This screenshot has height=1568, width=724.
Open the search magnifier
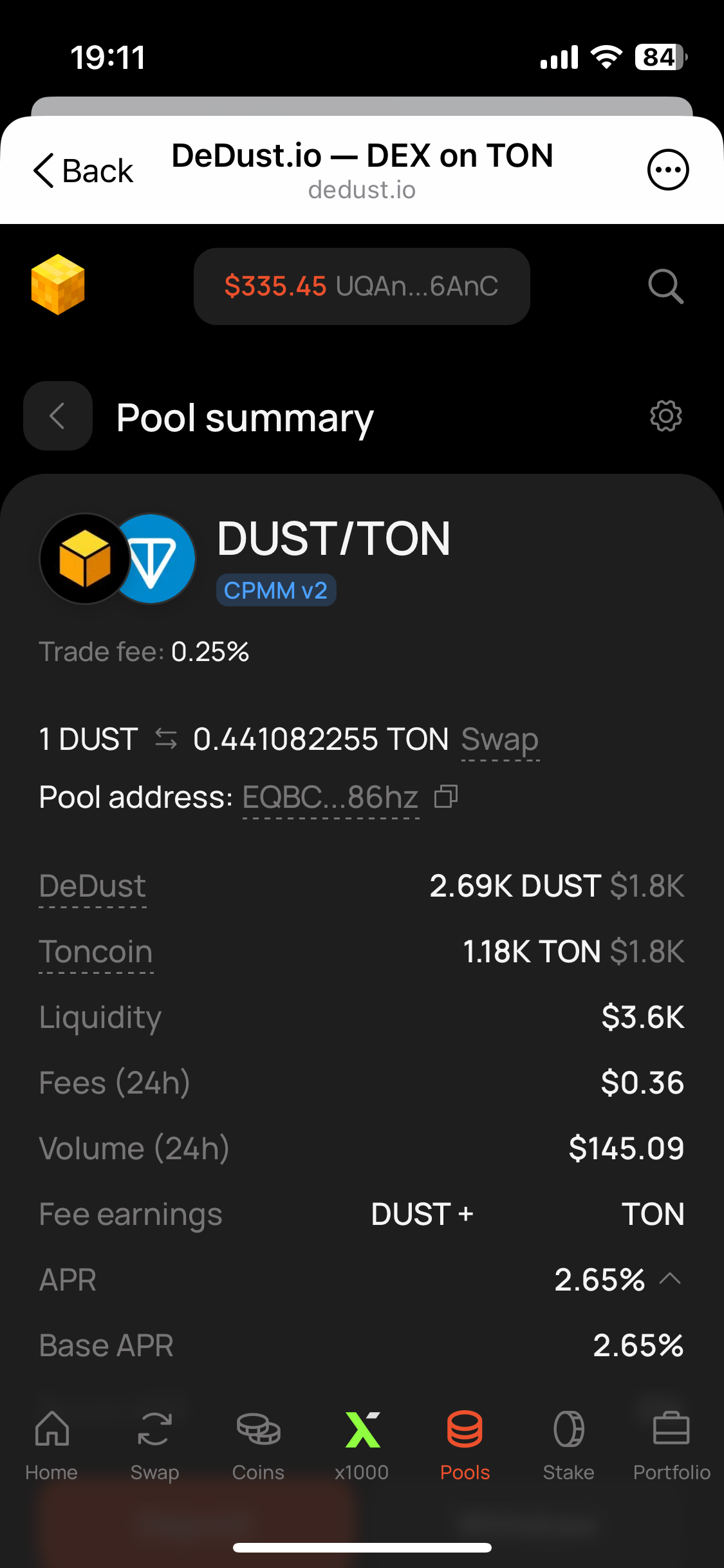click(x=665, y=286)
